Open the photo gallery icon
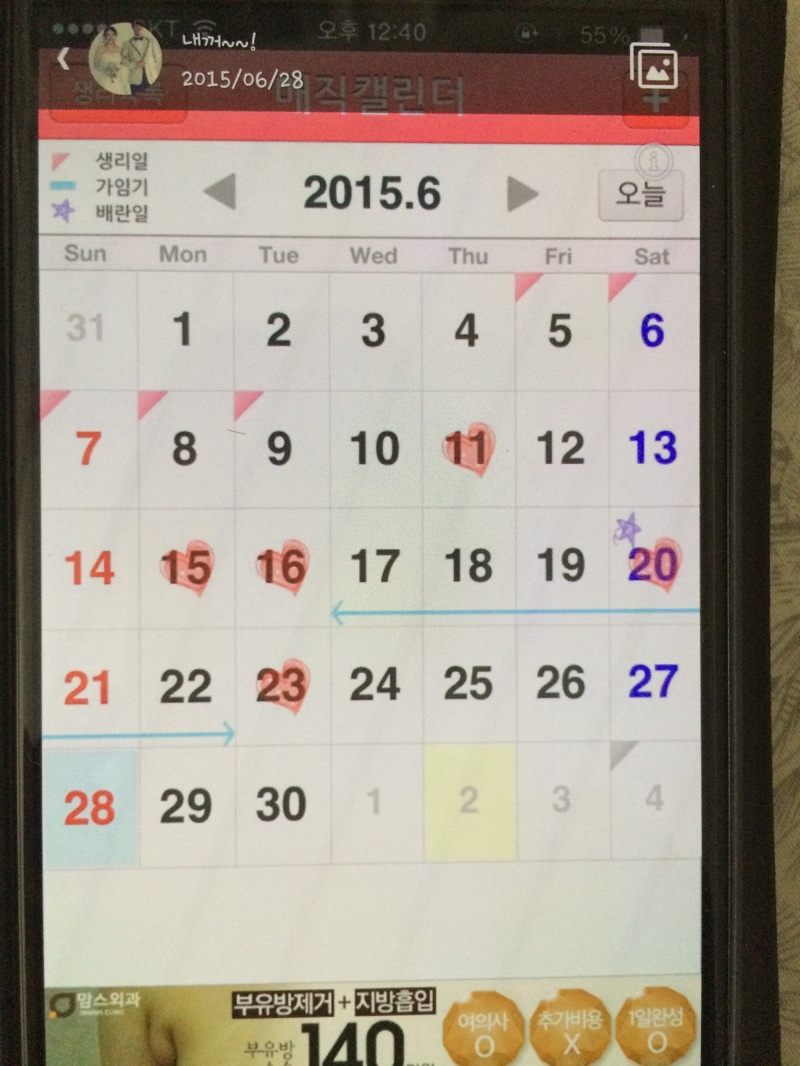This screenshot has width=800, height=1066. pos(654,66)
